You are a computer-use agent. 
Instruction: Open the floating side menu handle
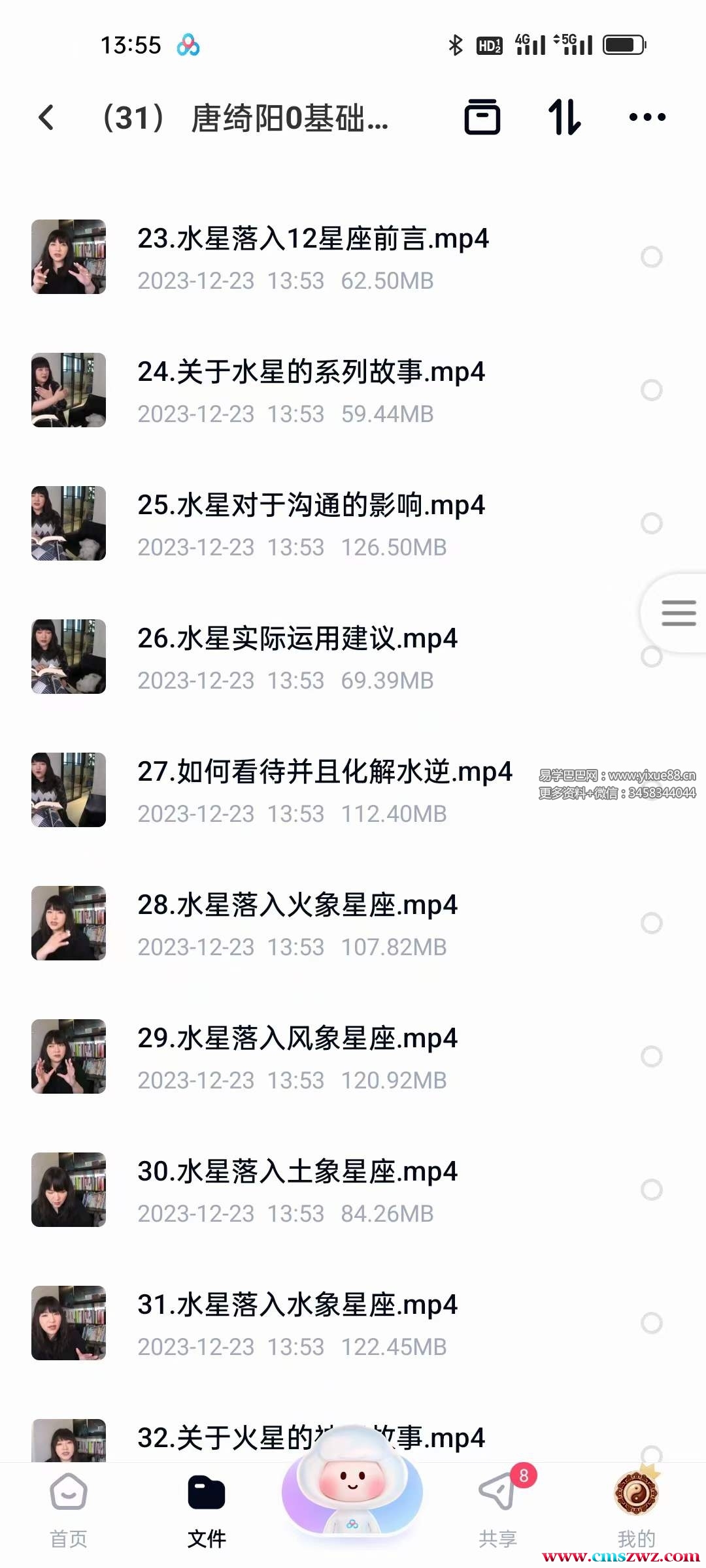pyautogui.click(x=678, y=613)
